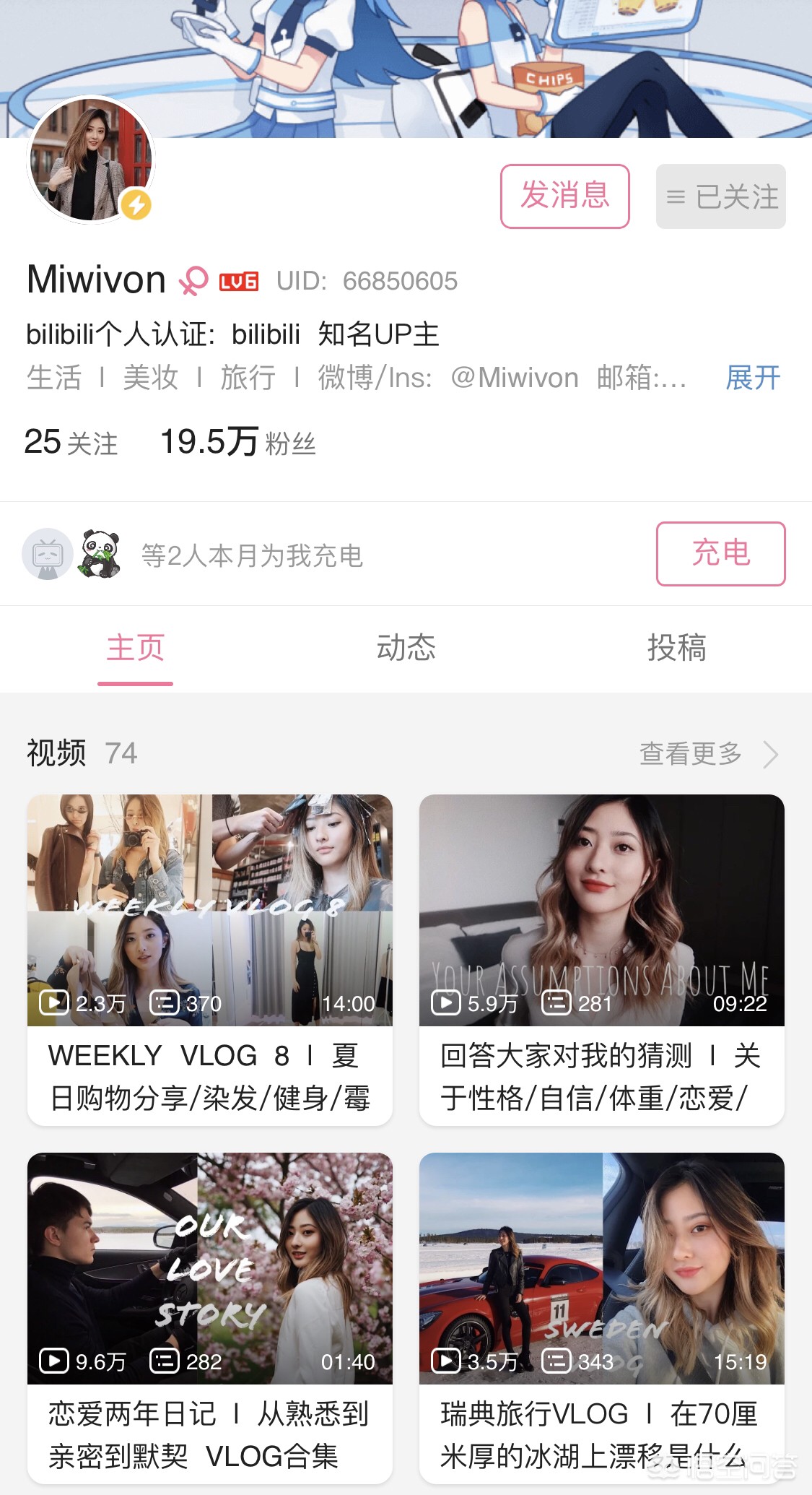Open the 已关注 follow options
The height and width of the screenshot is (1495, 812).
(x=720, y=196)
